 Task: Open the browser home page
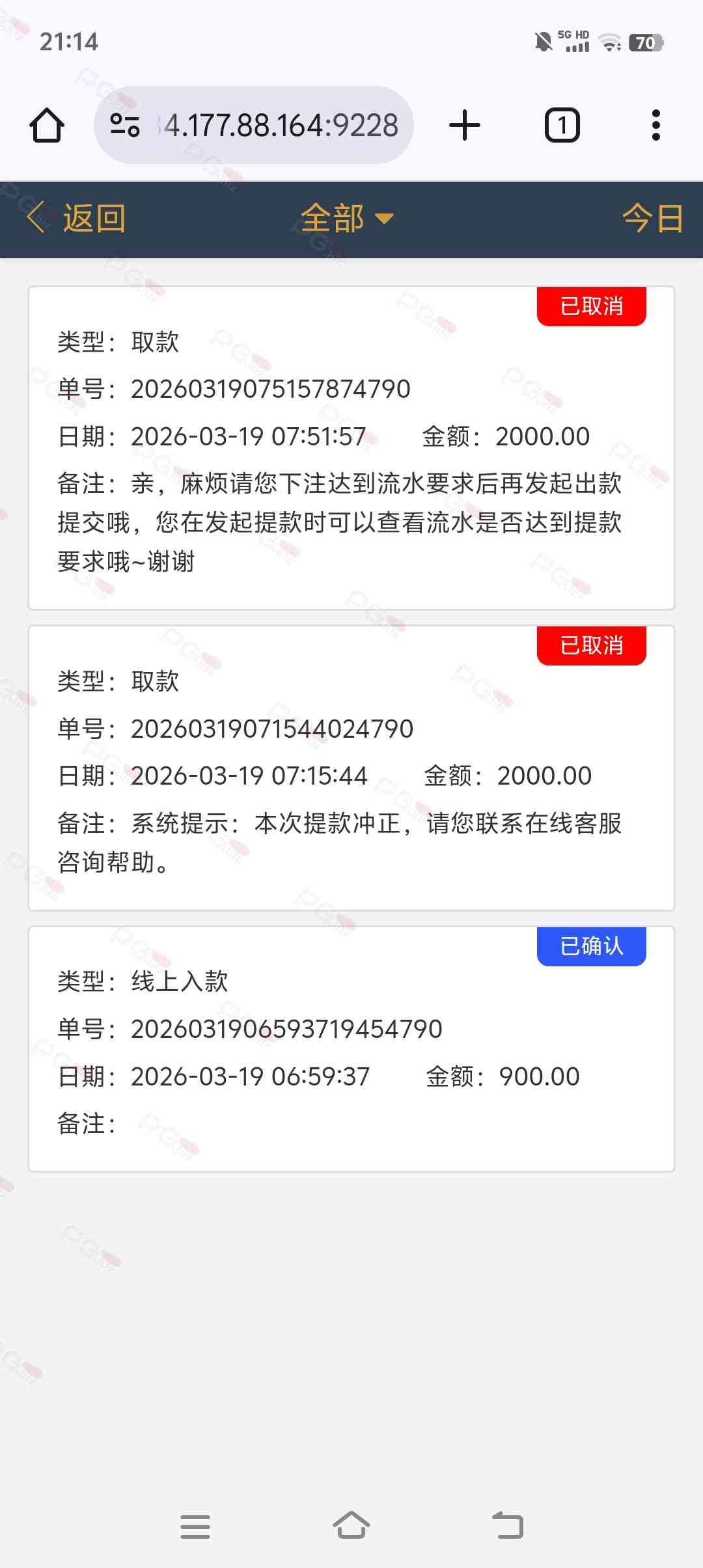pyautogui.click(x=47, y=125)
